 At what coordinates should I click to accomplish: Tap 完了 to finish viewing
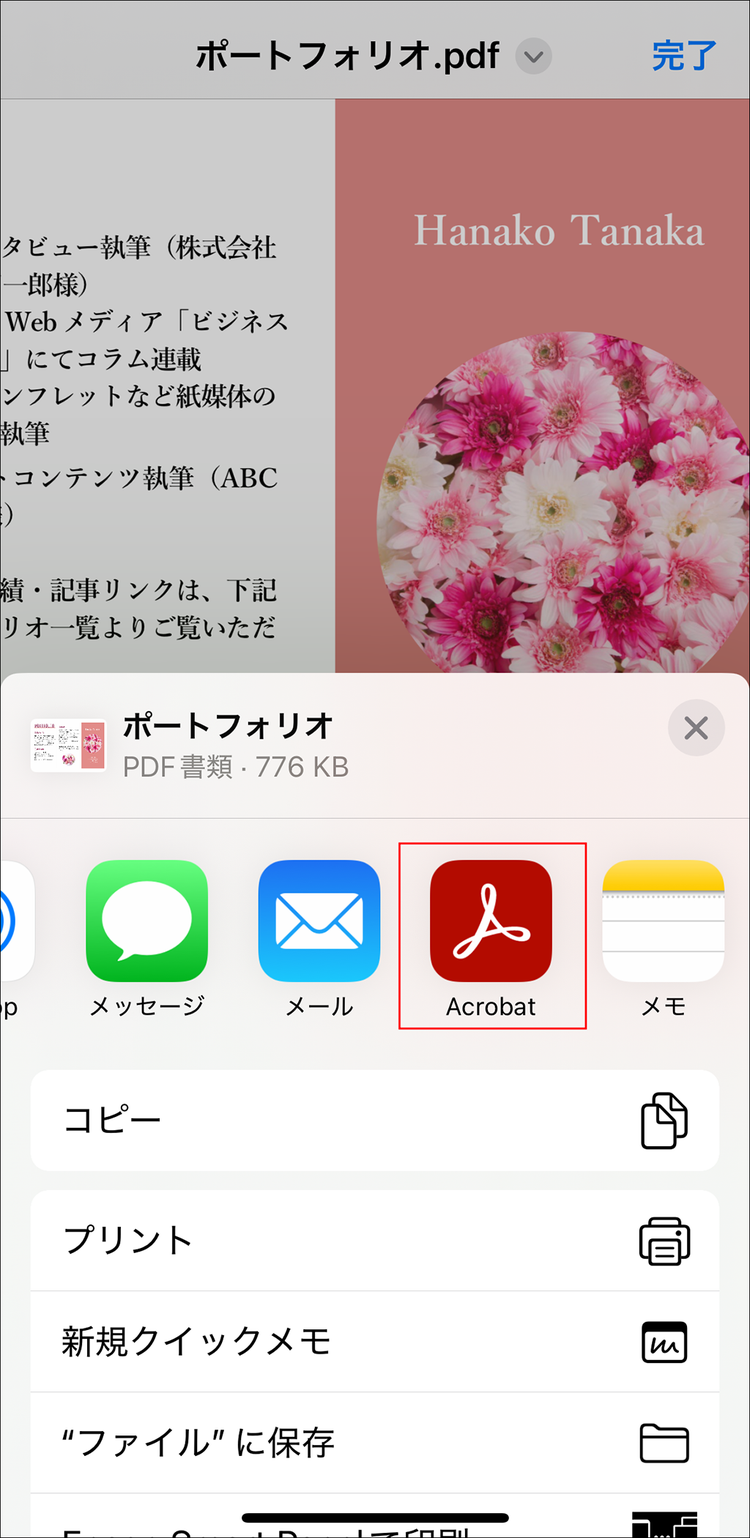pyautogui.click(x=683, y=56)
